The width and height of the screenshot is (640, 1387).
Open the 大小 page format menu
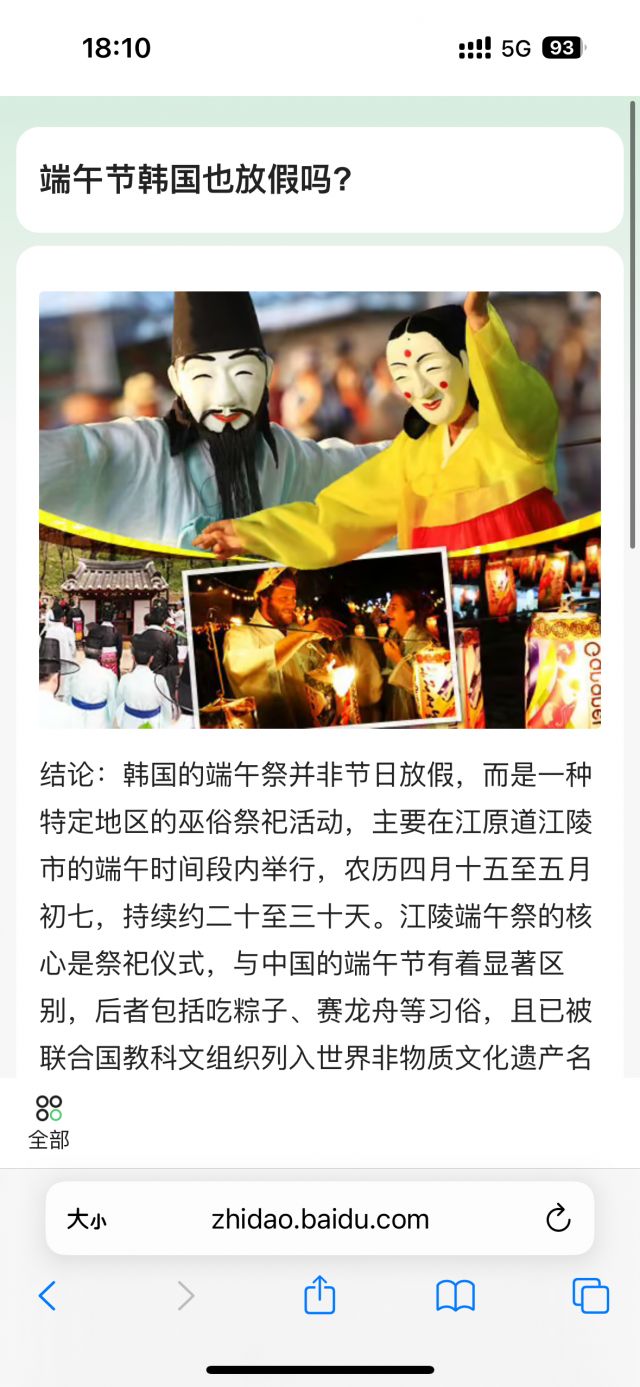(x=86, y=1219)
